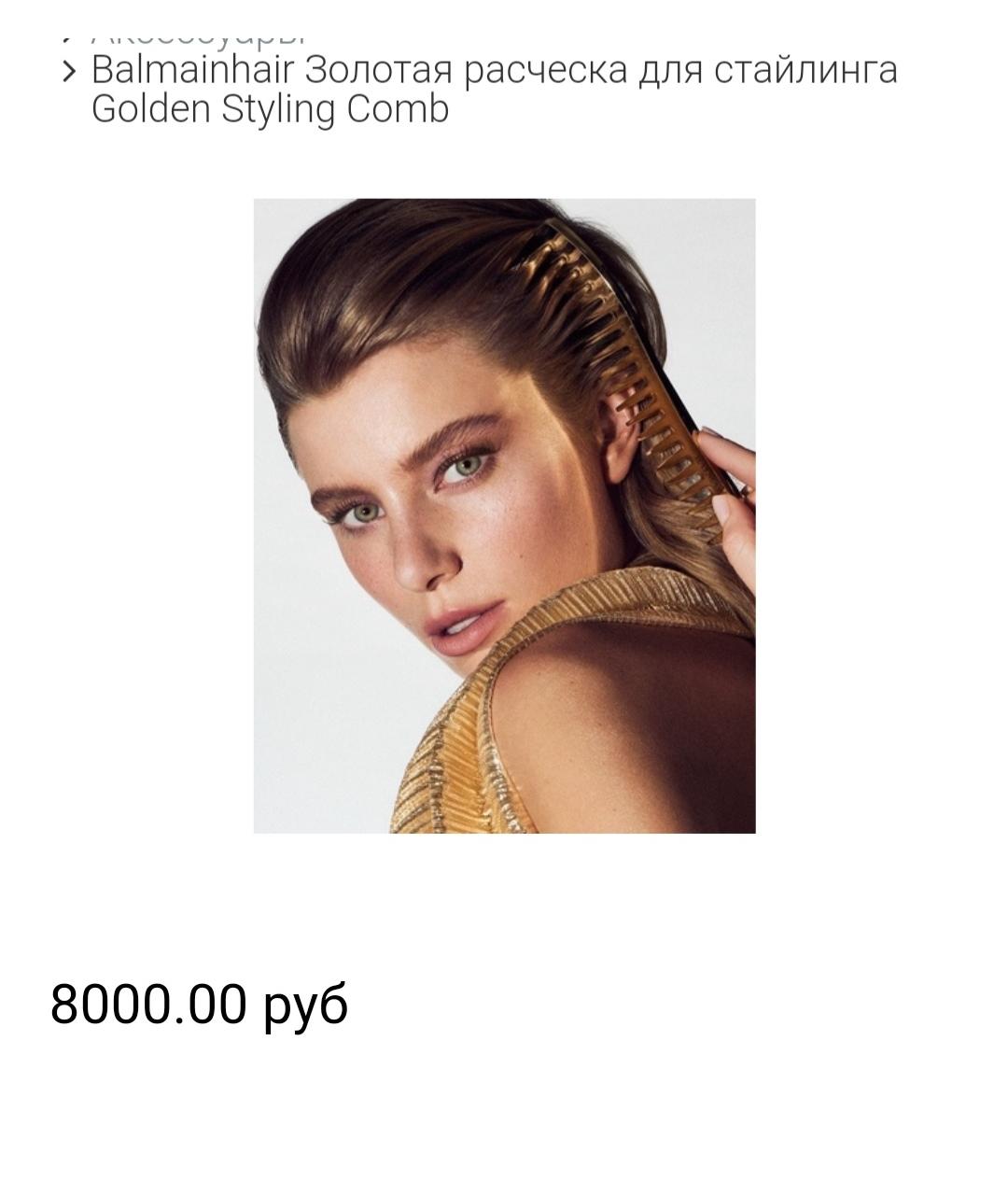Tap the Balmainhair Golden Styling Comb breadcrumb
This screenshot has height=1195, width=1008.
click(493, 90)
